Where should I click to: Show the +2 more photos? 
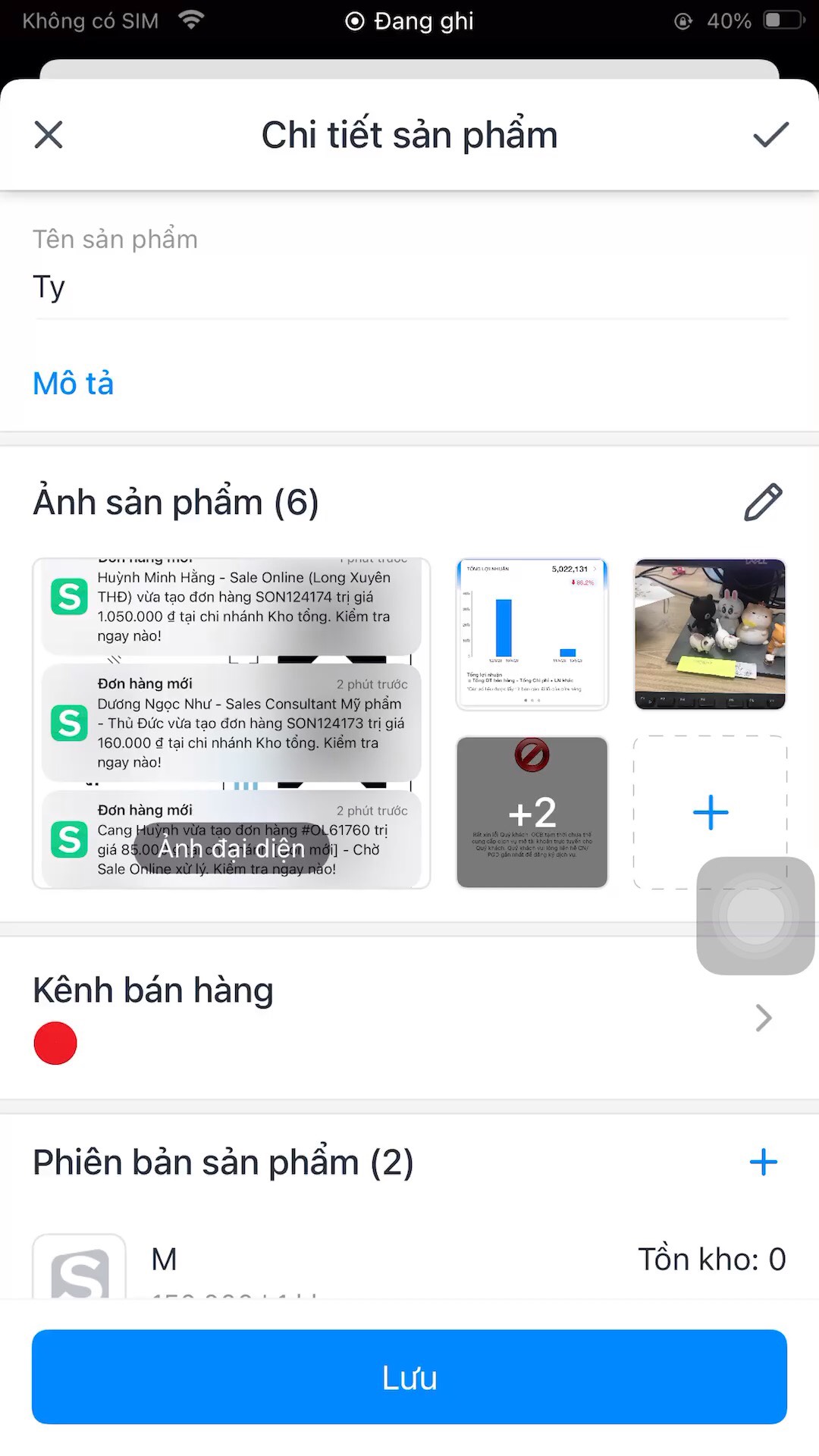point(532,811)
